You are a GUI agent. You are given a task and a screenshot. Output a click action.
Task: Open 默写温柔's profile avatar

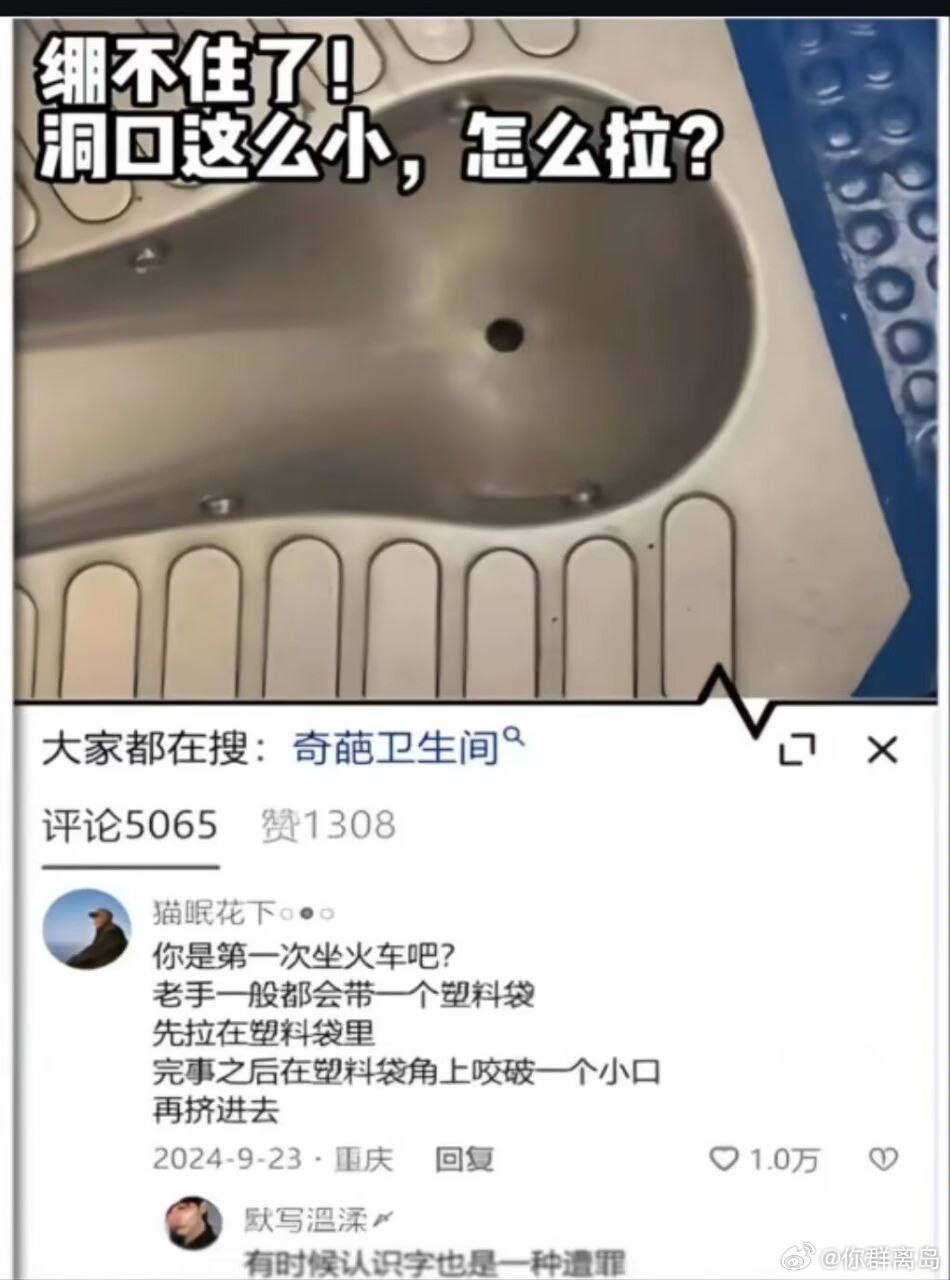pyautogui.click(x=194, y=1222)
